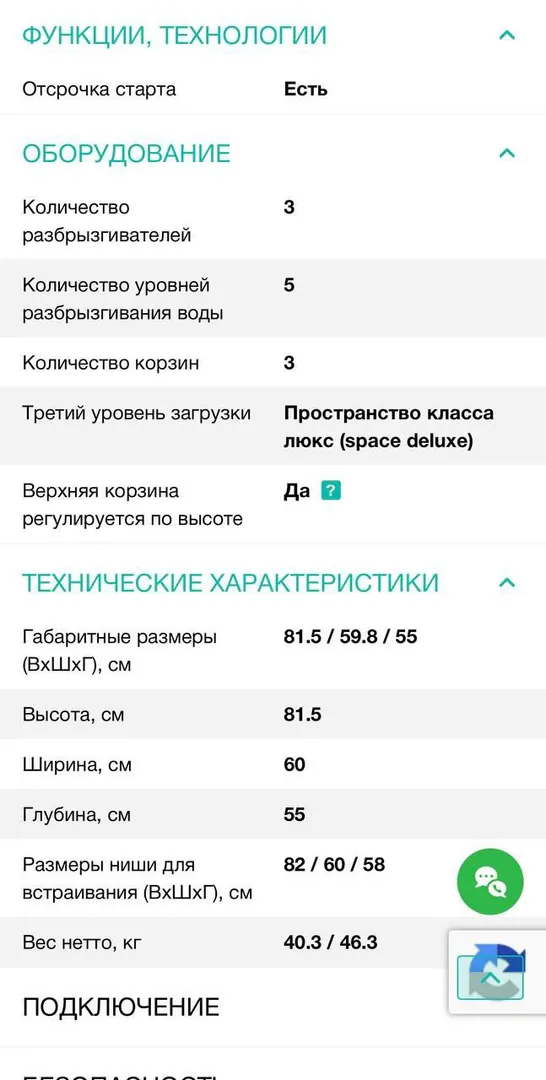Open help for height-adjustable upper basket
The height and width of the screenshot is (1080, 546).
pos(331,491)
